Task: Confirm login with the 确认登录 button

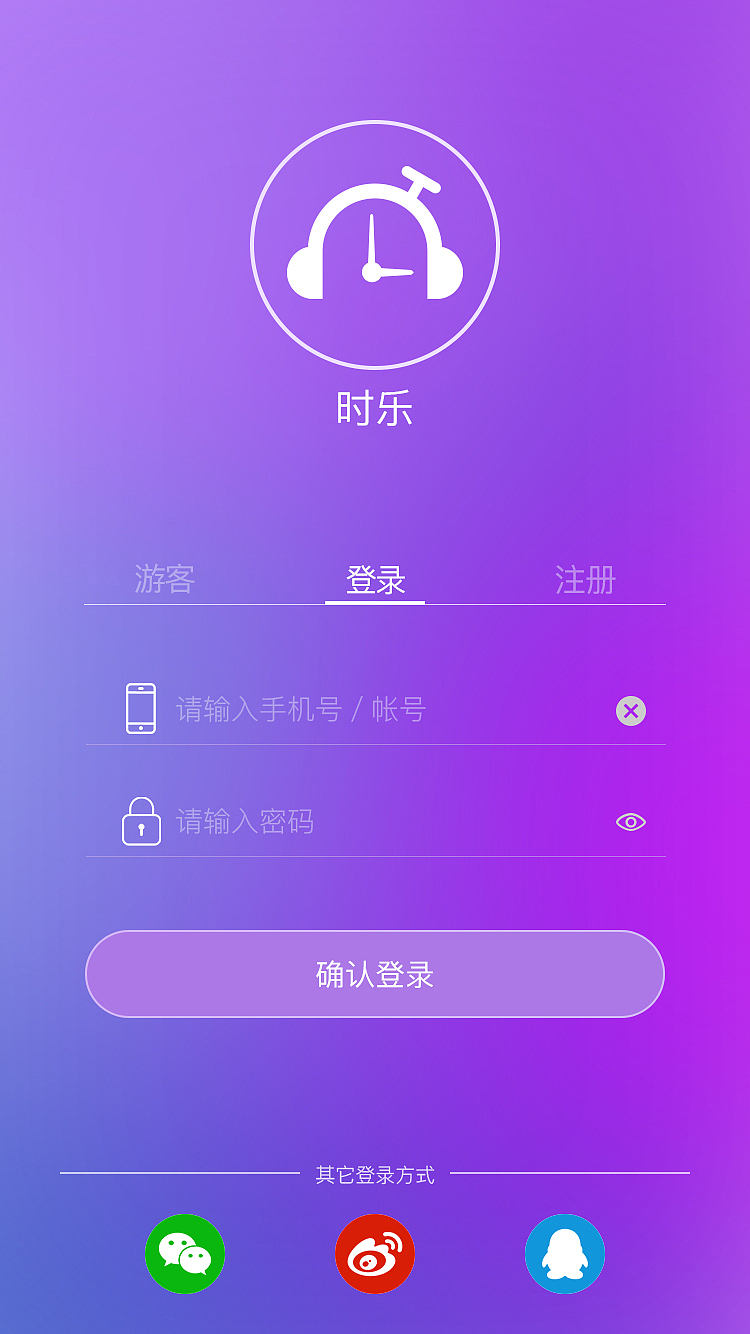Action: coord(375,974)
